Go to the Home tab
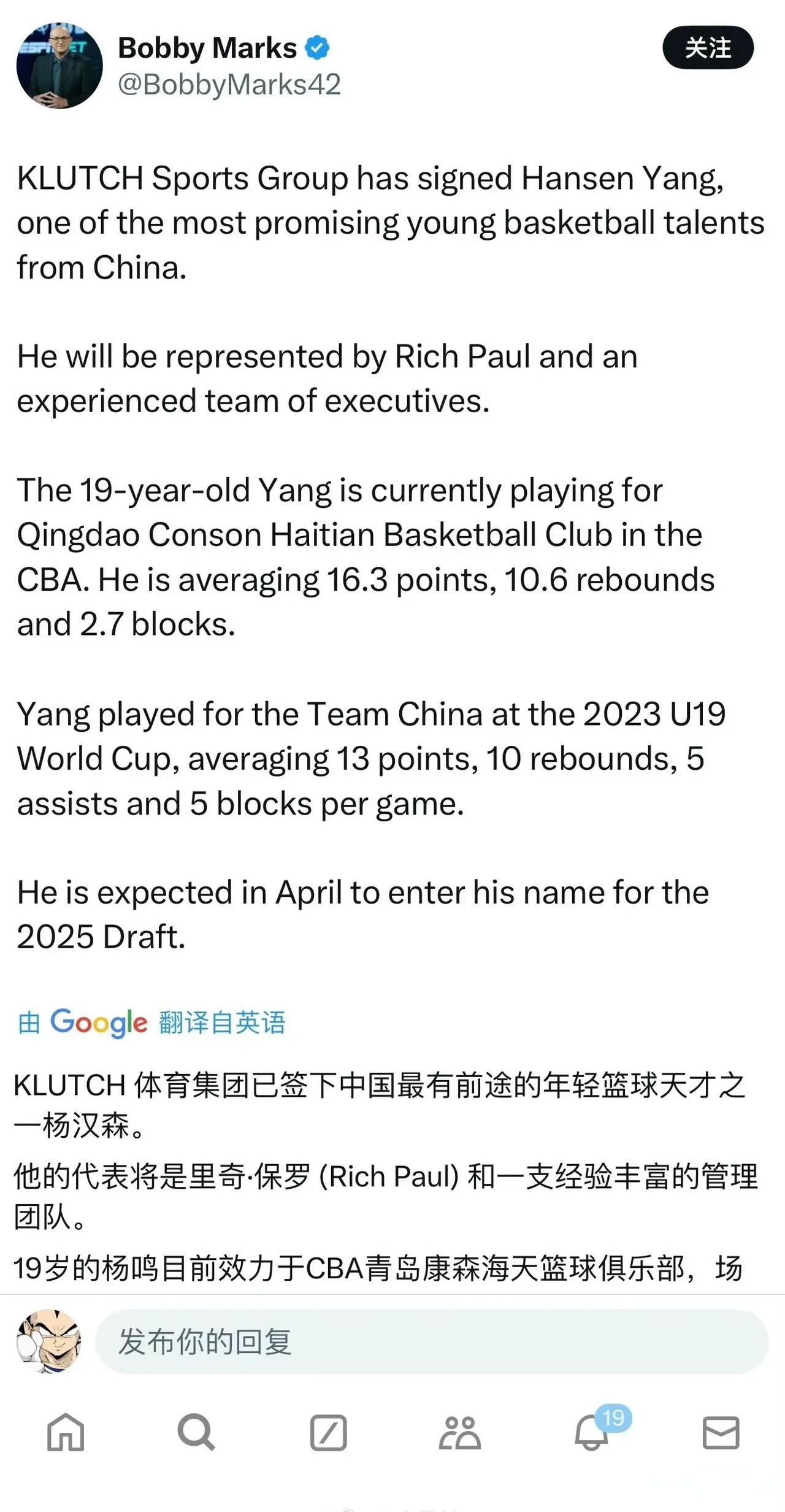 point(66,1432)
